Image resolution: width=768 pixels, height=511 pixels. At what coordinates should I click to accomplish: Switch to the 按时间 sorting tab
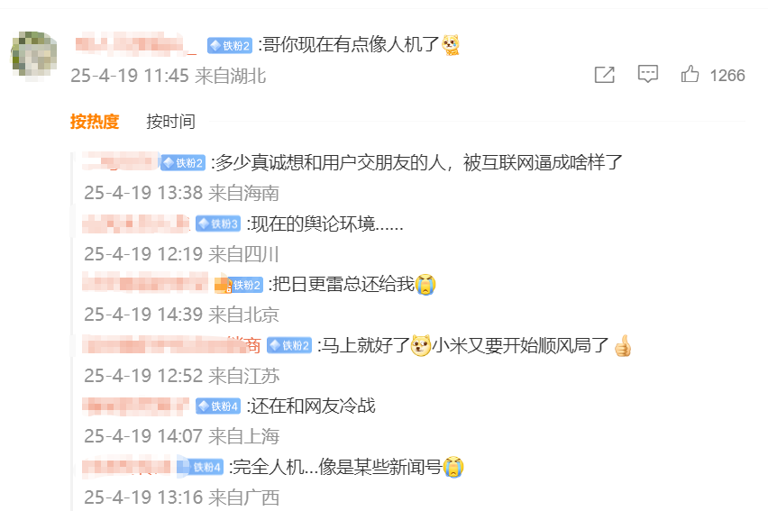click(170, 121)
